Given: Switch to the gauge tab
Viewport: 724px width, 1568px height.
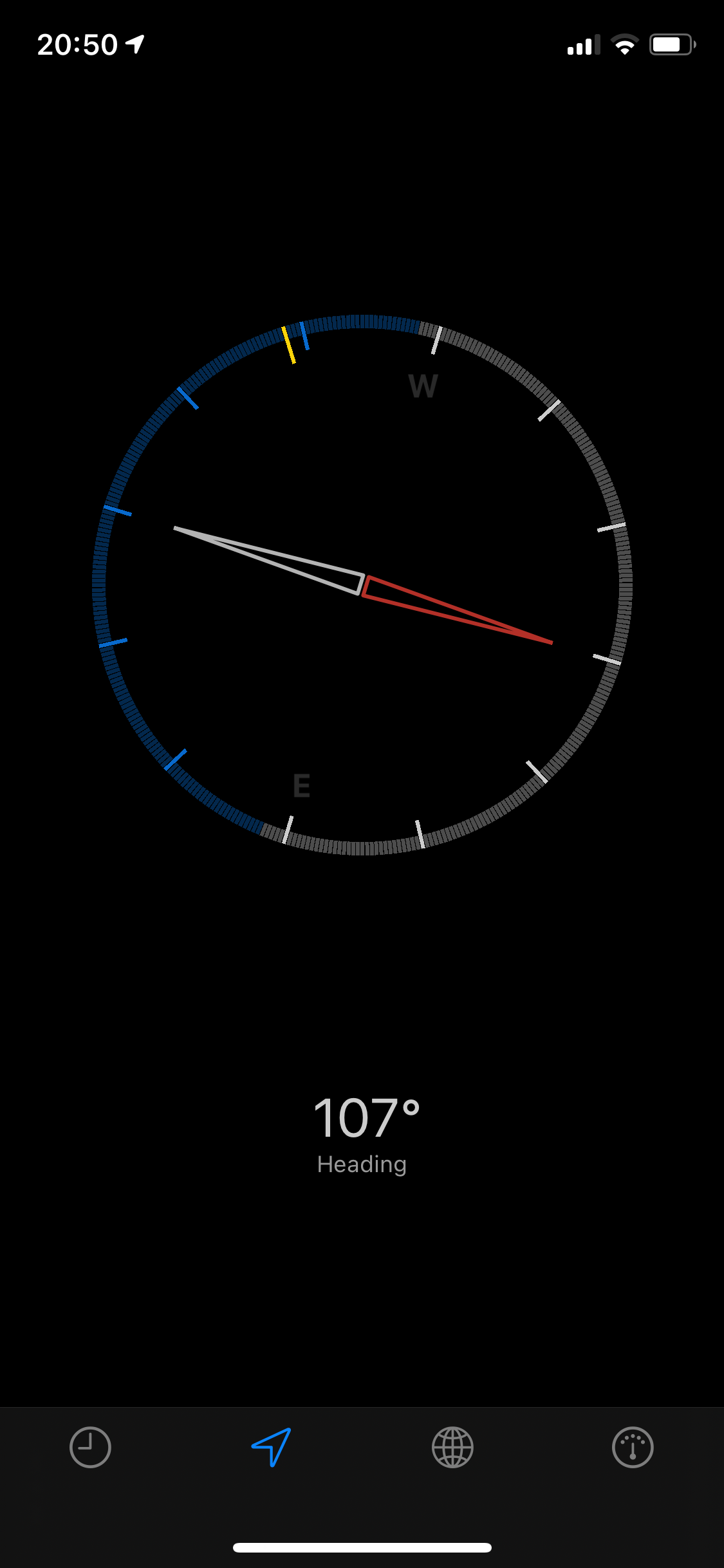Looking at the screenshot, I should click(x=633, y=1447).
